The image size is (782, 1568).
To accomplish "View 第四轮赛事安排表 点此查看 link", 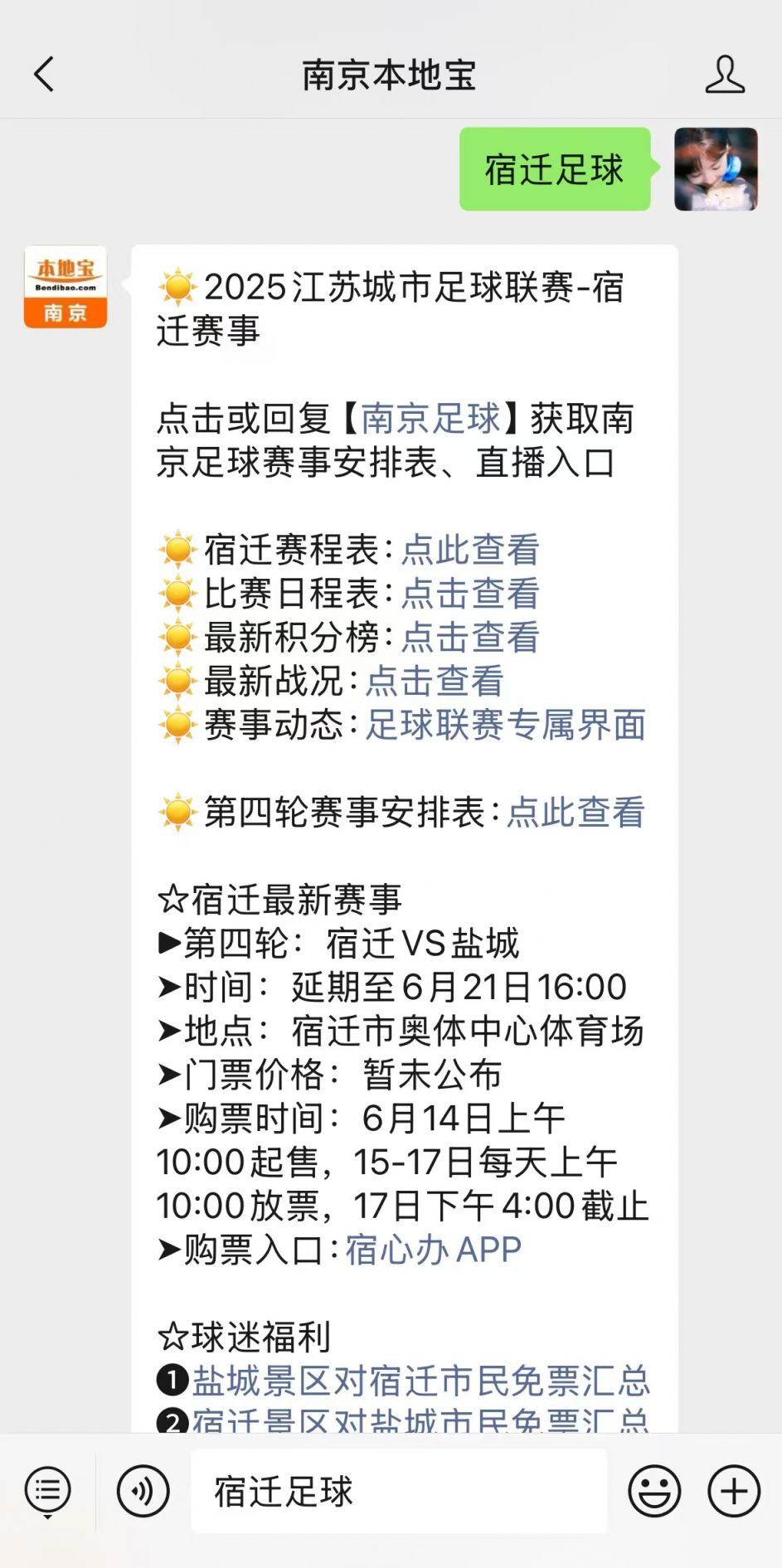I will (x=576, y=813).
